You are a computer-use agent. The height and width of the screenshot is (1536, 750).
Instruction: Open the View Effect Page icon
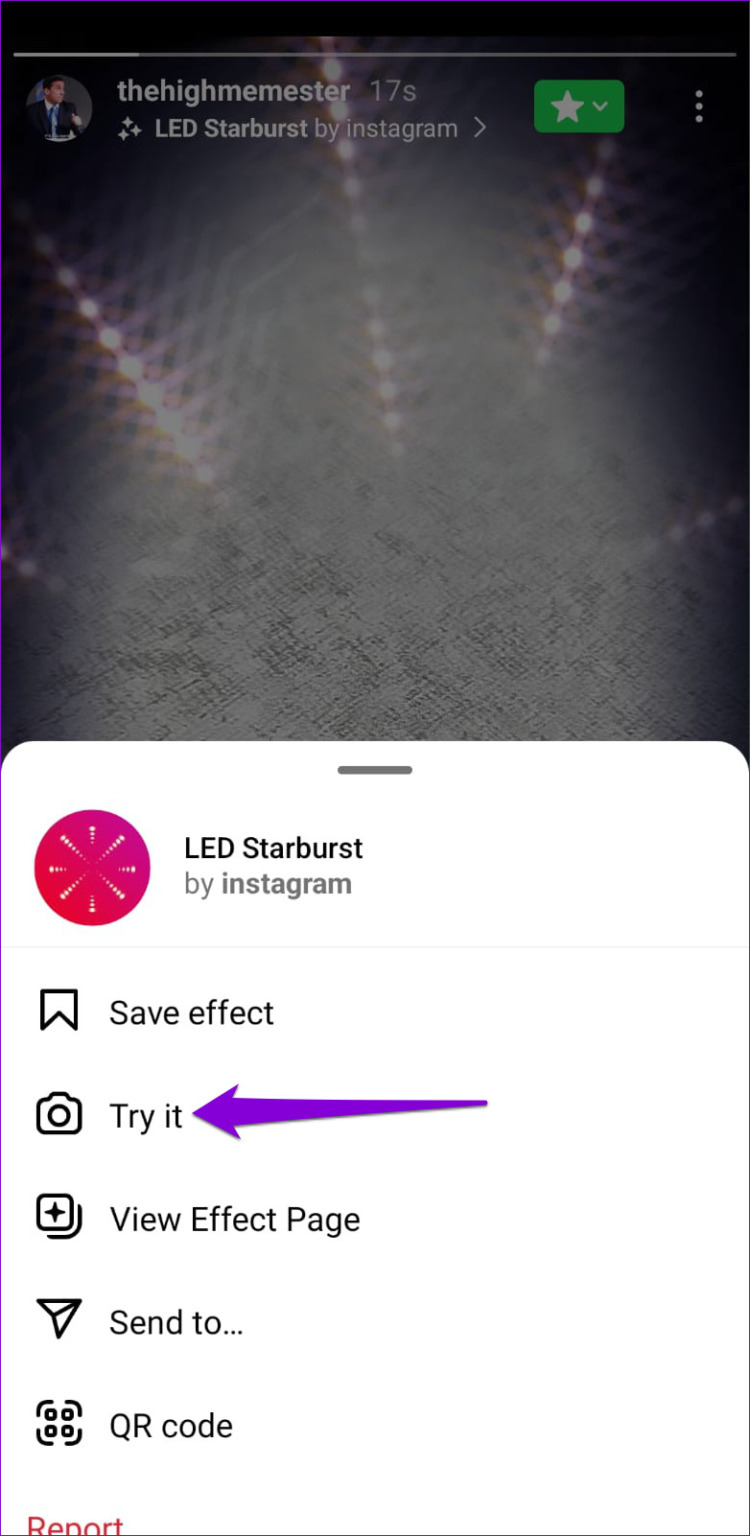[58, 1218]
